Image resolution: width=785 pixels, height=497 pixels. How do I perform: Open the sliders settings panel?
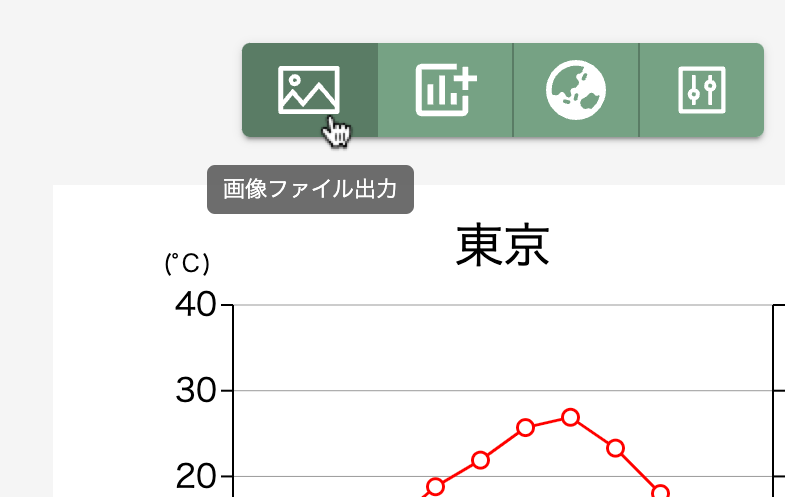(x=701, y=90)
